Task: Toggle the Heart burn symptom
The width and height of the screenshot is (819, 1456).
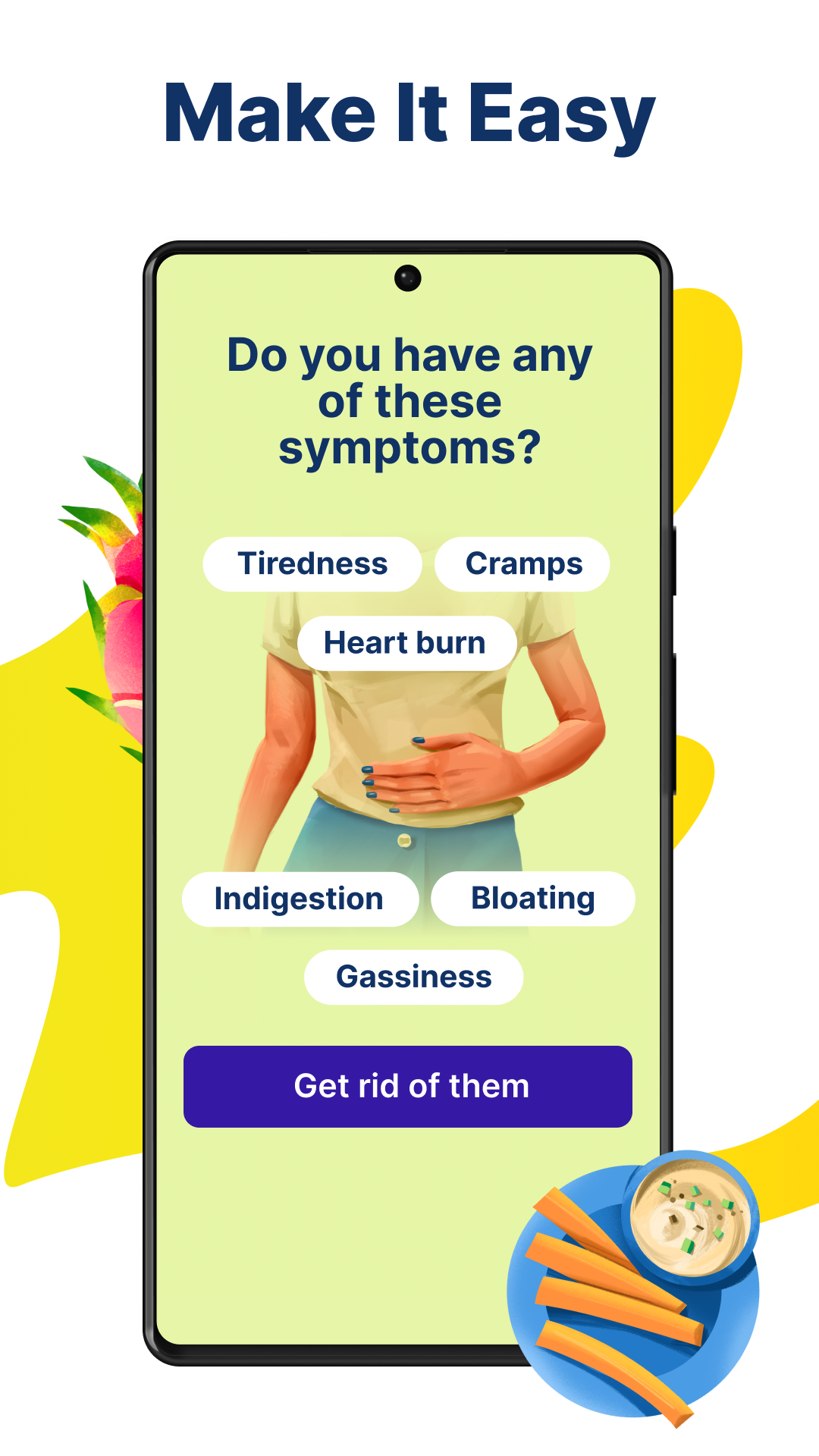Action: [404, 642]
